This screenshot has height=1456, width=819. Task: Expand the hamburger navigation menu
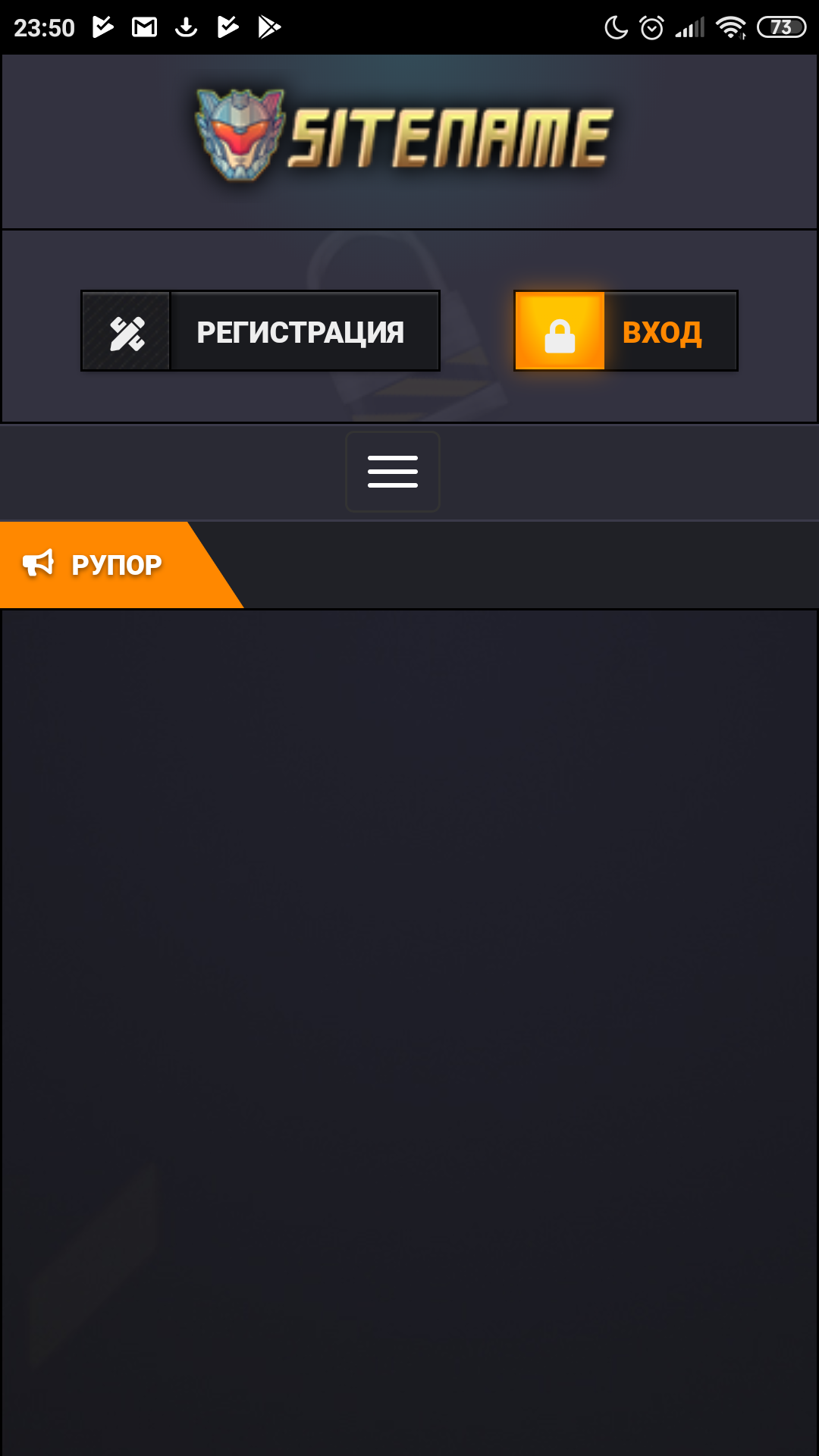pos(393,472)
